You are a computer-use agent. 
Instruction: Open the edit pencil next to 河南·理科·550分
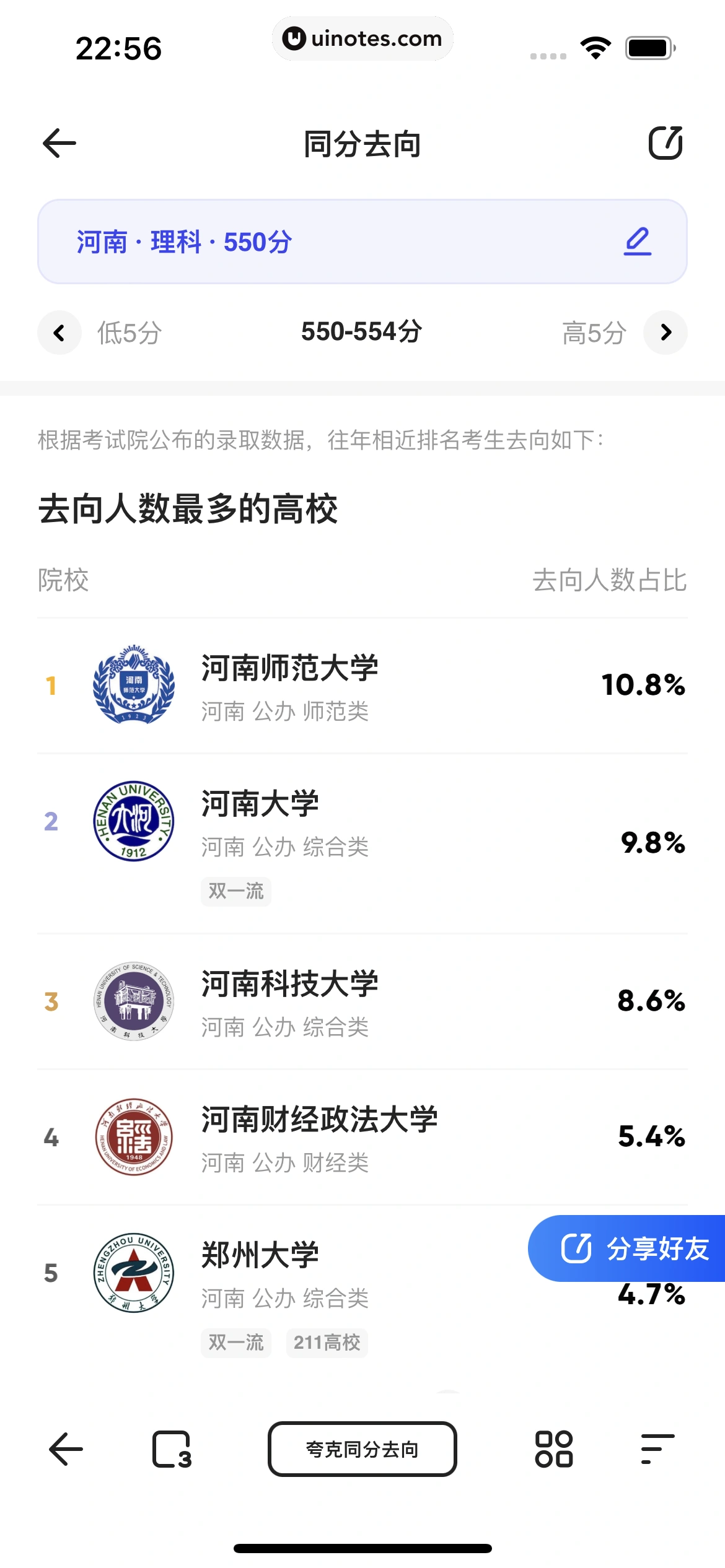point(638,242)
